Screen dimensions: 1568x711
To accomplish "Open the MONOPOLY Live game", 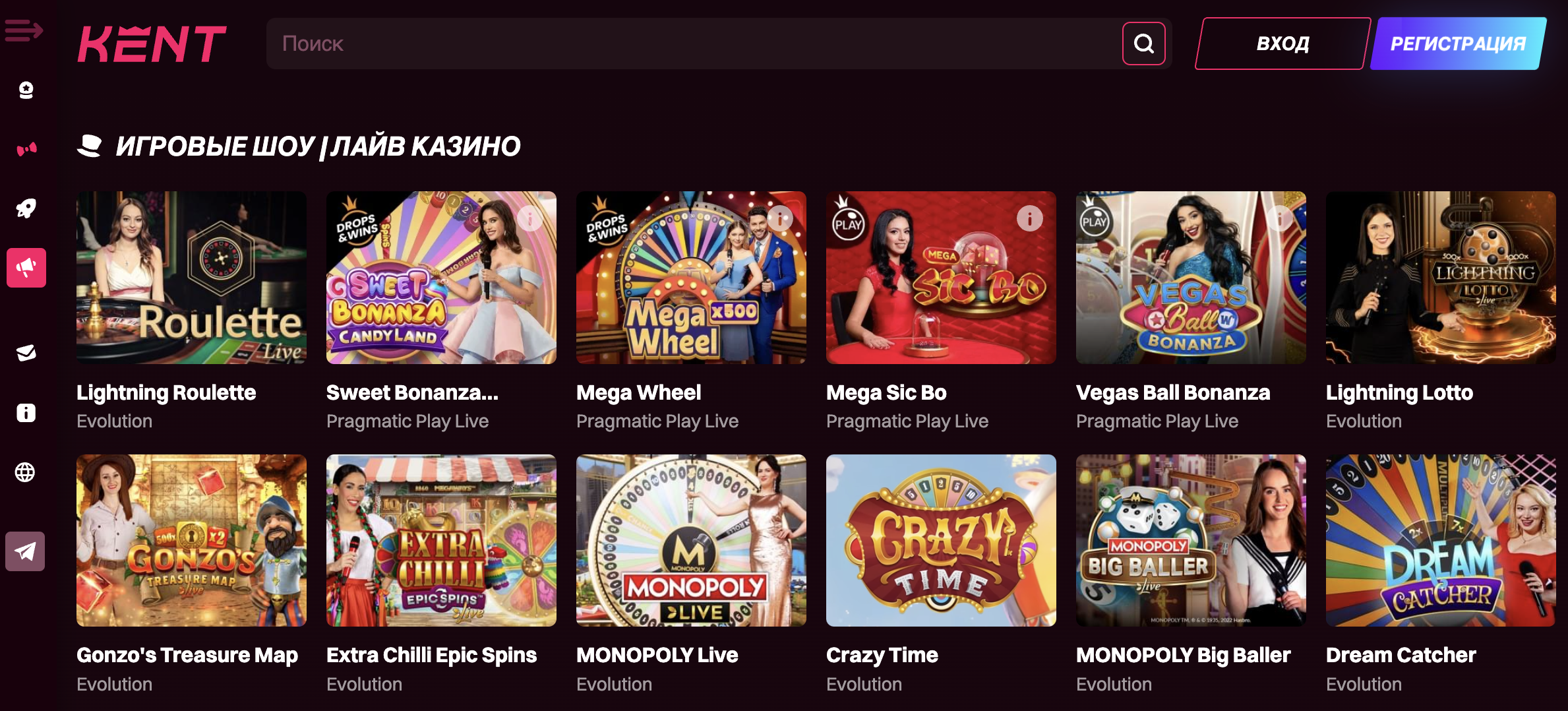I will [x=691, y=540].
